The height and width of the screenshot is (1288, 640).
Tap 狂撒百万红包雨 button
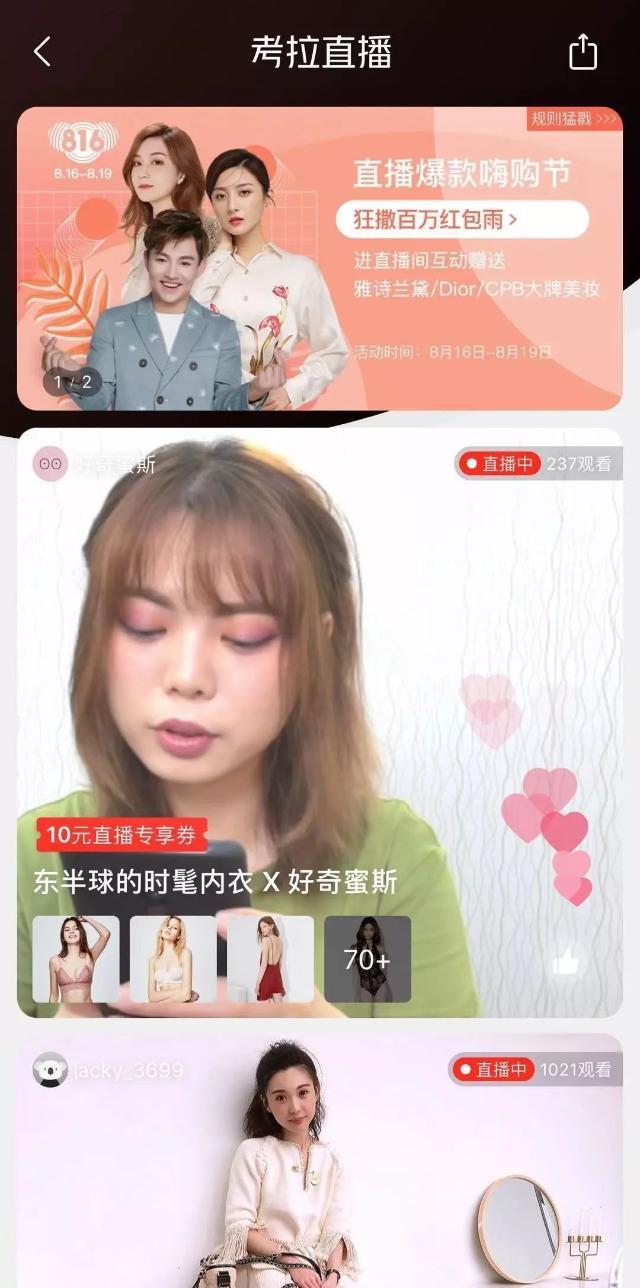(461, 218)
